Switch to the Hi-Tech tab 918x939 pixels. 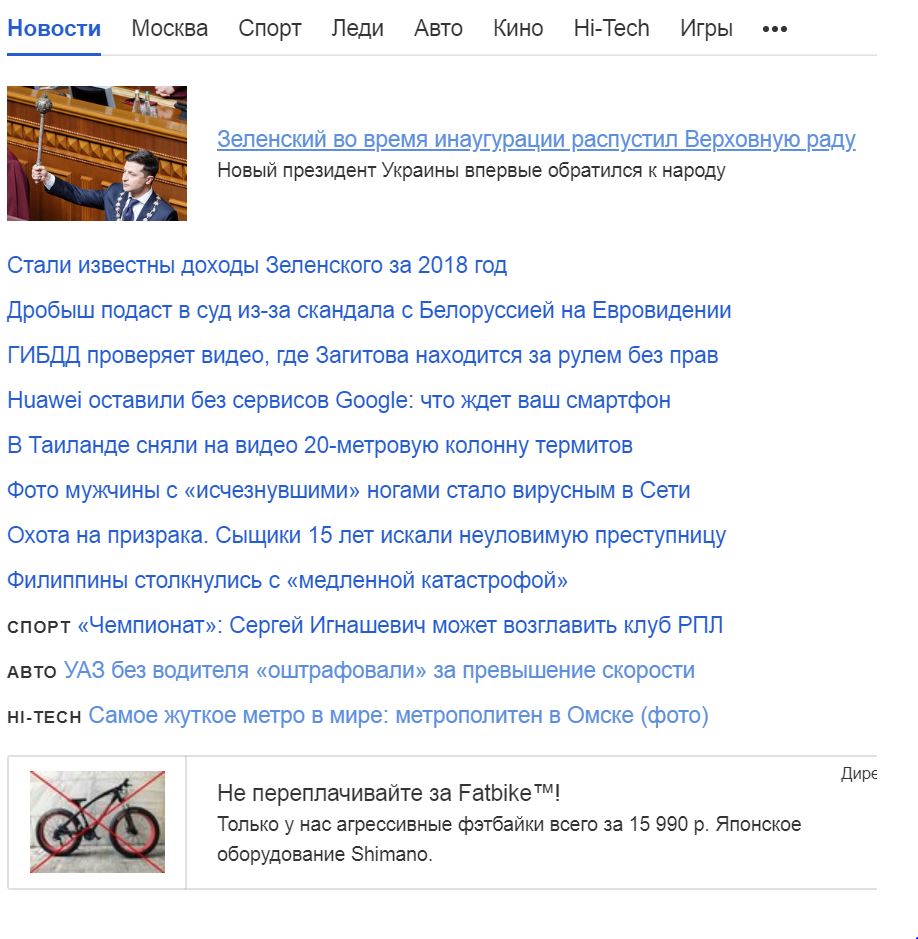611,29
